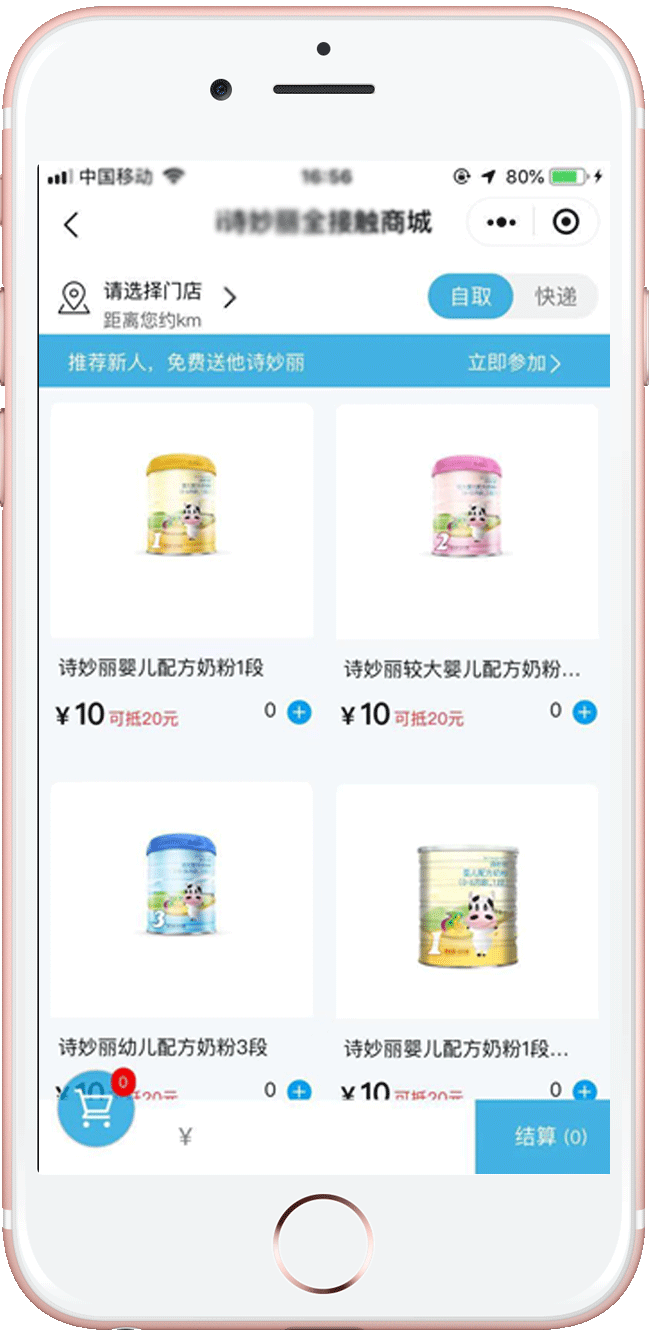Screen dimensions: 649x1334
Task: Open the gold tin-can milk powder card
Action: 467,900
